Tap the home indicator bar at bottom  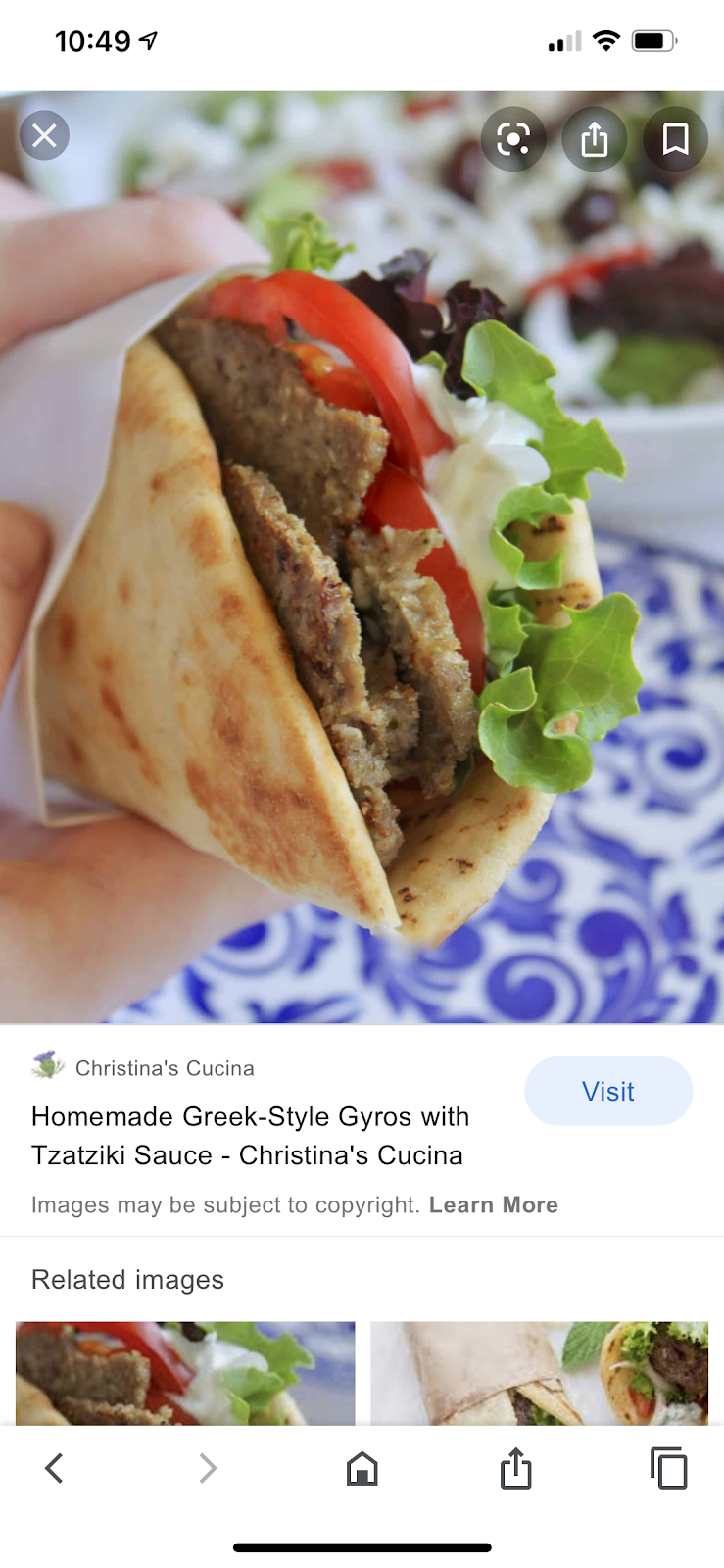tap(362, 1546)
